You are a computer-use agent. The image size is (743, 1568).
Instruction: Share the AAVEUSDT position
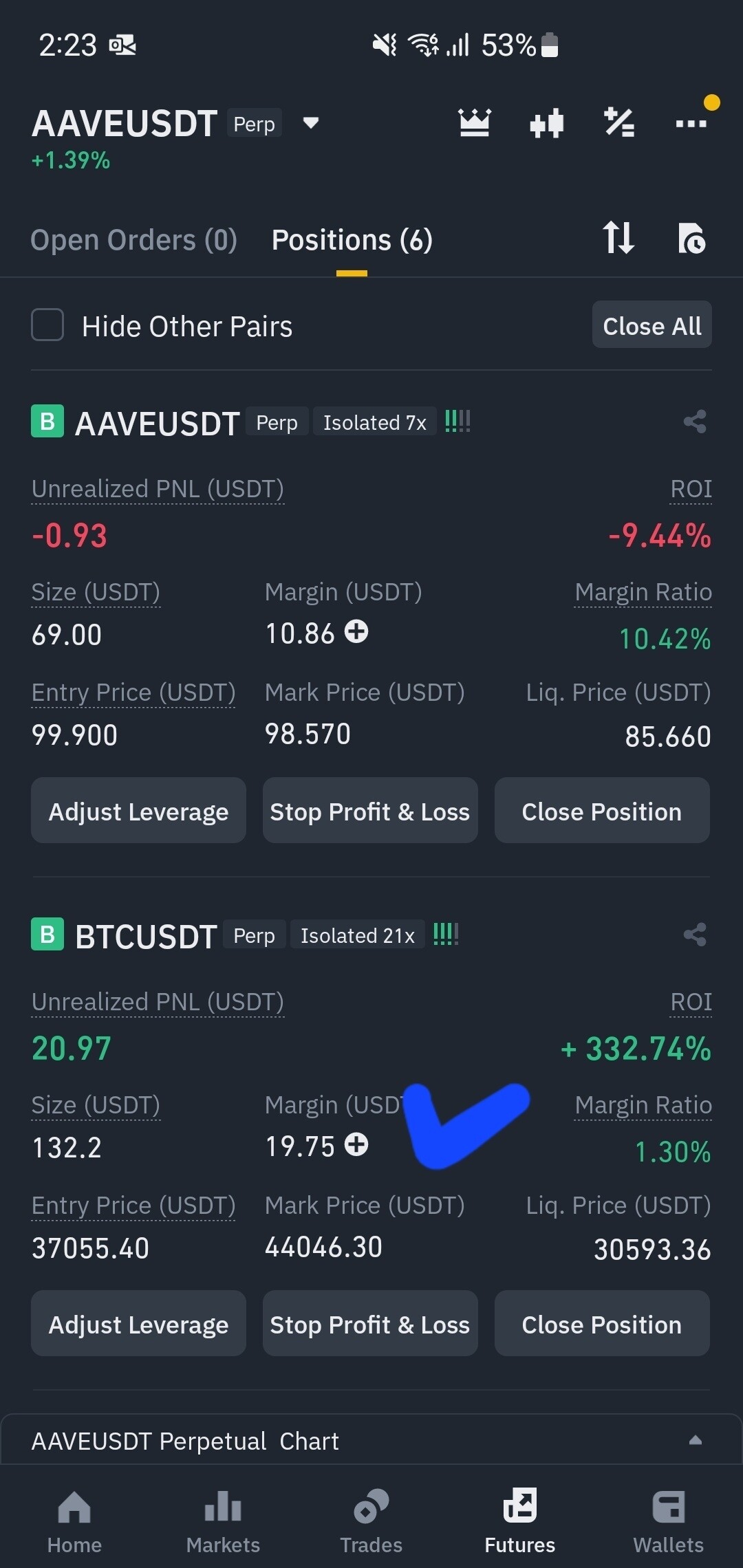click(x=695, y=422)
